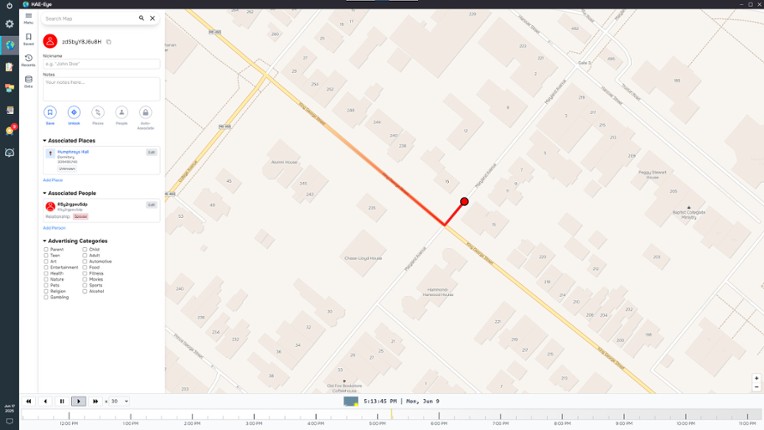Screen dimensions: 764x430
Task: Close the search panel
Action: (153, 18)
